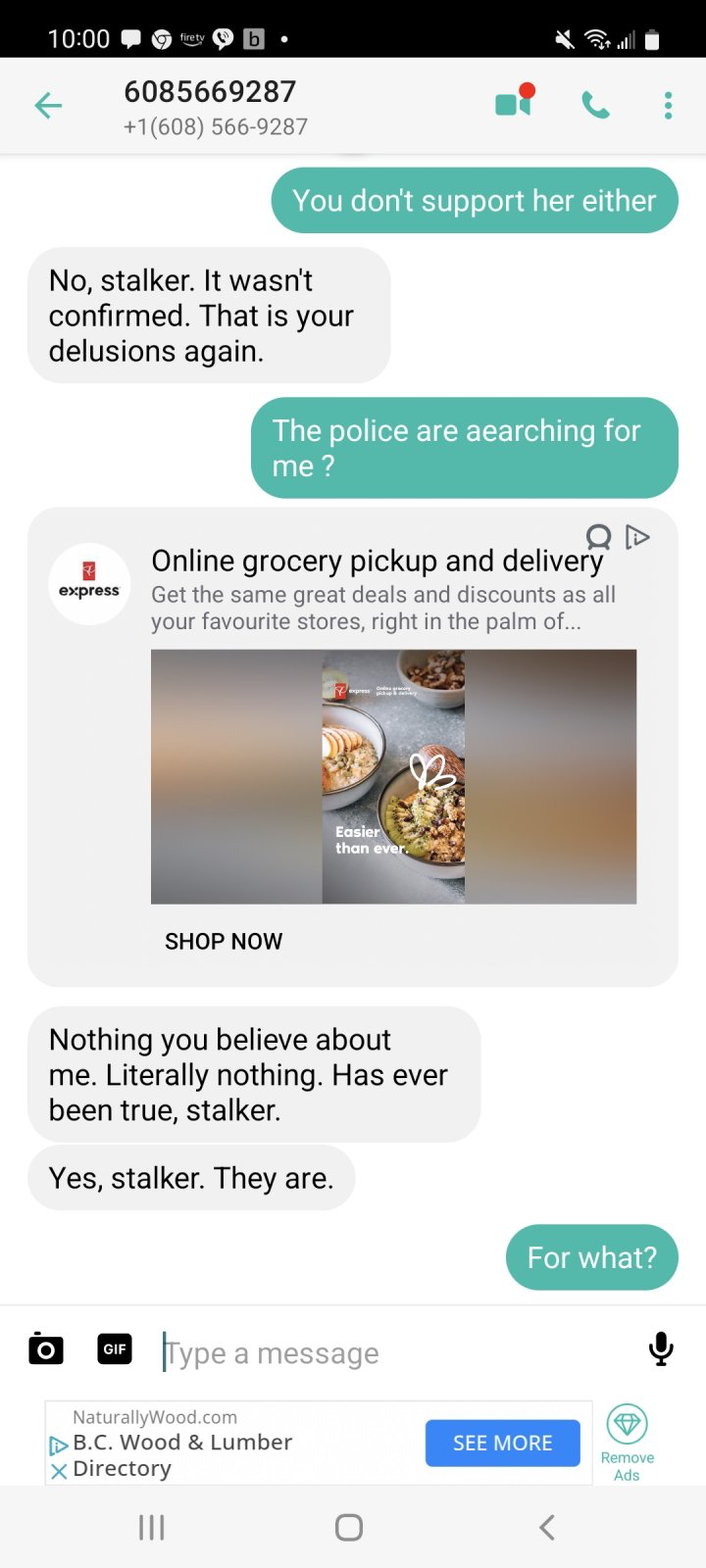706x1568 pixels.
Task: Open the online grocery ad image
Action: (393, 776)
